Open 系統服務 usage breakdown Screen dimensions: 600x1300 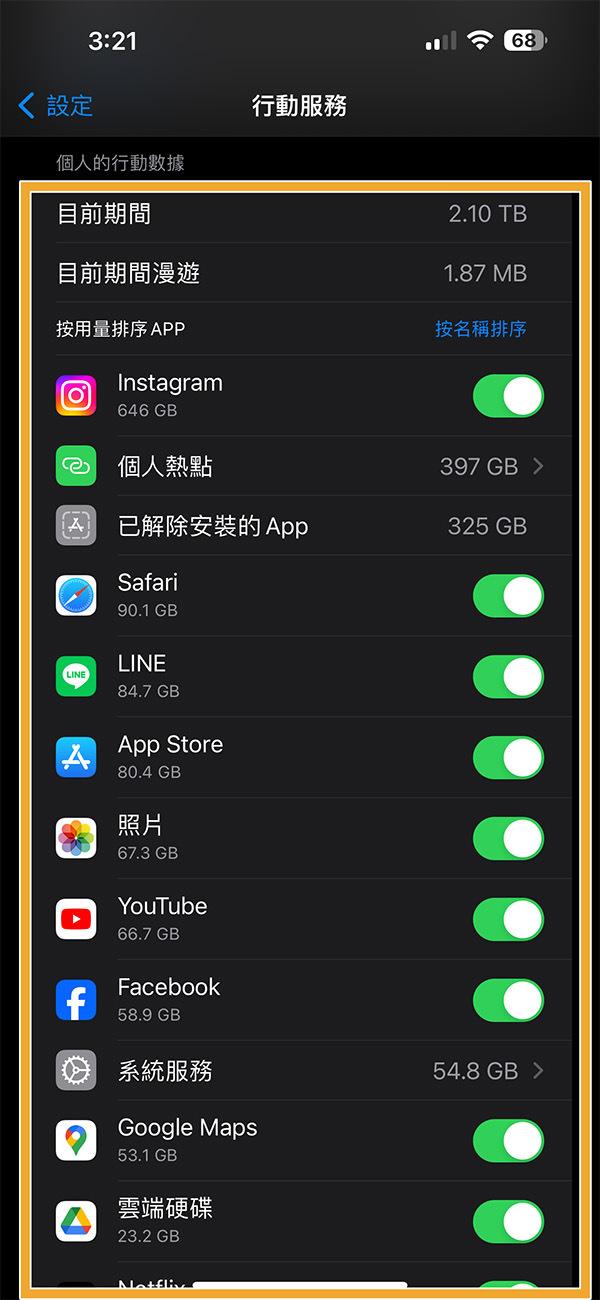[x=302, y=1071]
